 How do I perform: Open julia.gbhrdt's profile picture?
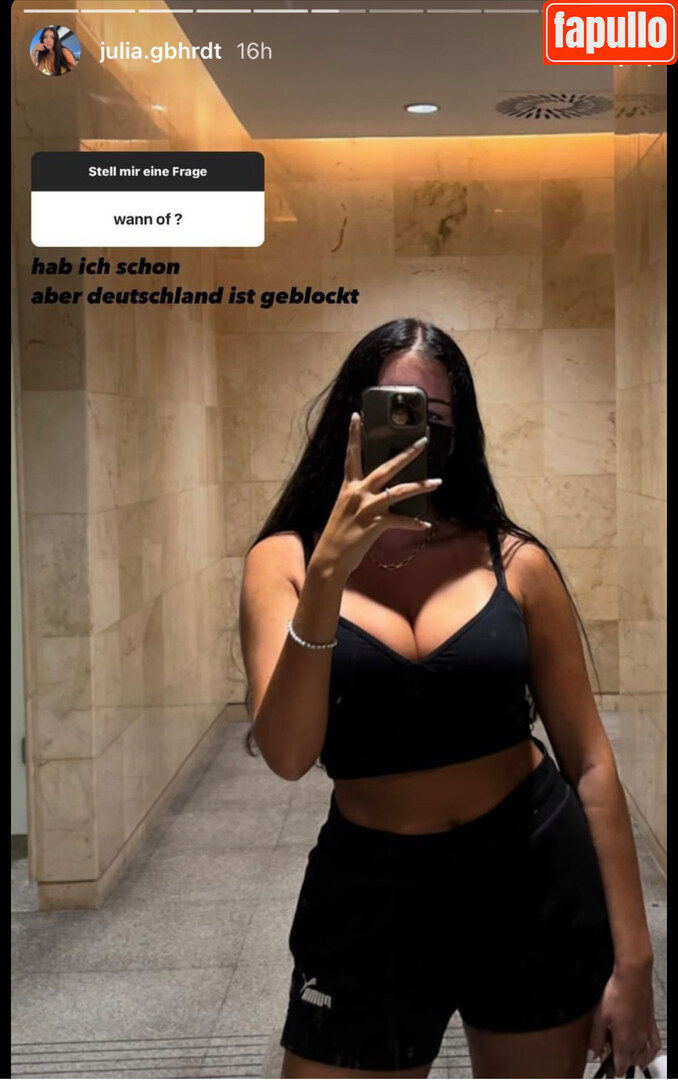point(55,51)
